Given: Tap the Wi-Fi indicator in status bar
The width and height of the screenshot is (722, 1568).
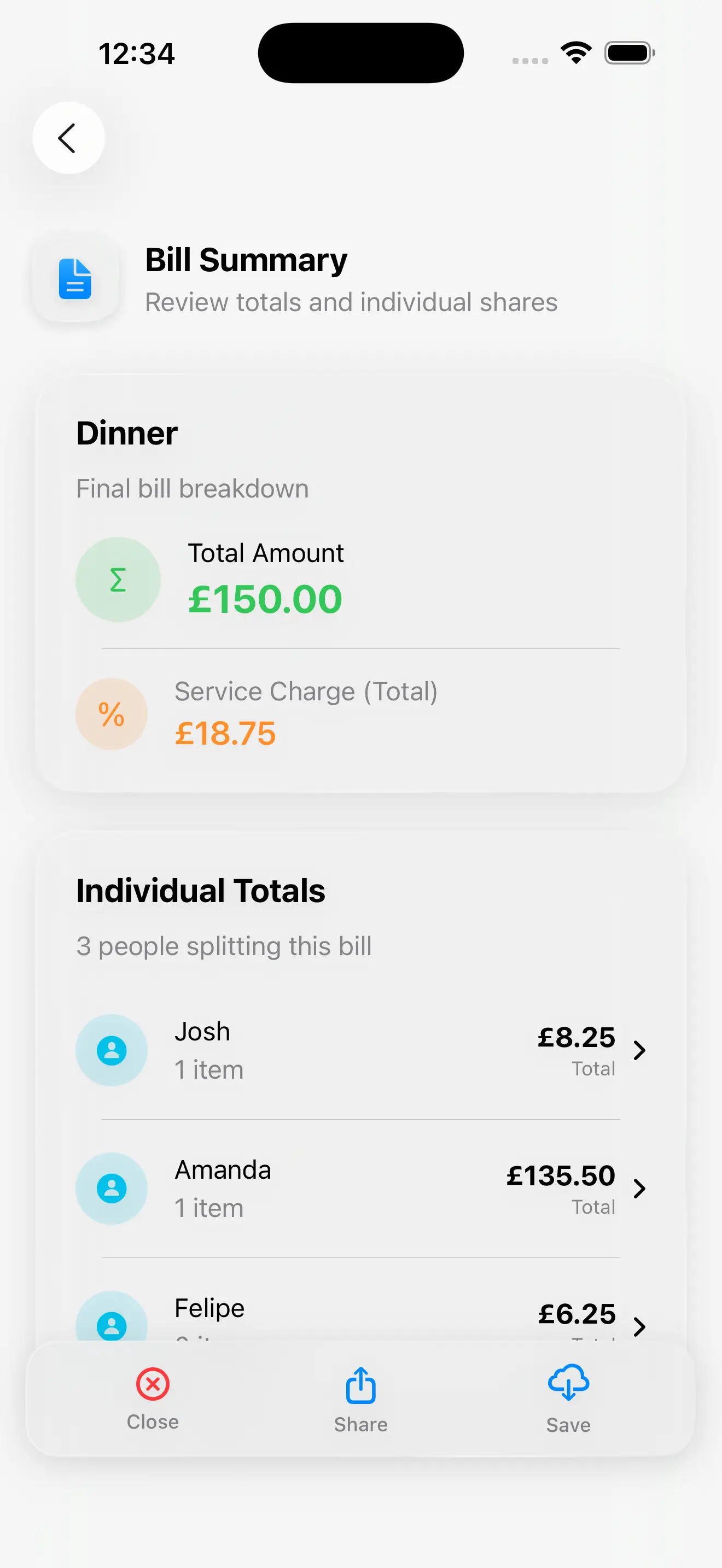Looking at the screenshot, I should pyautogui.click(x=575, y=53).
